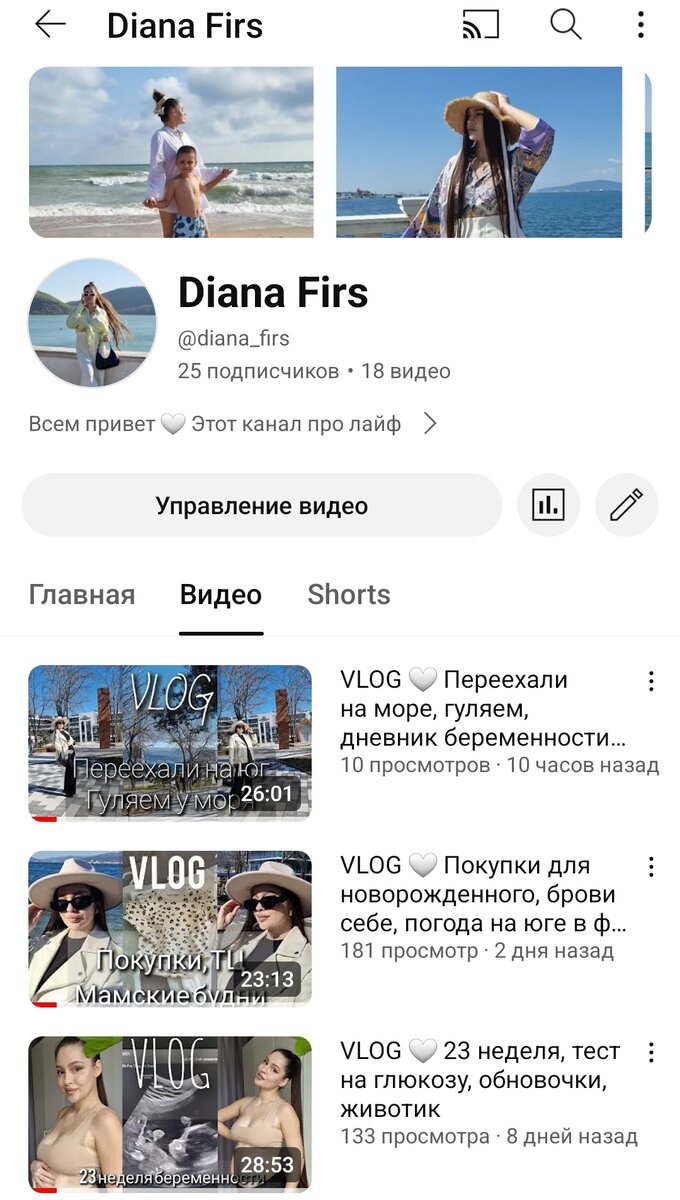Select the Видео tab

221,595
